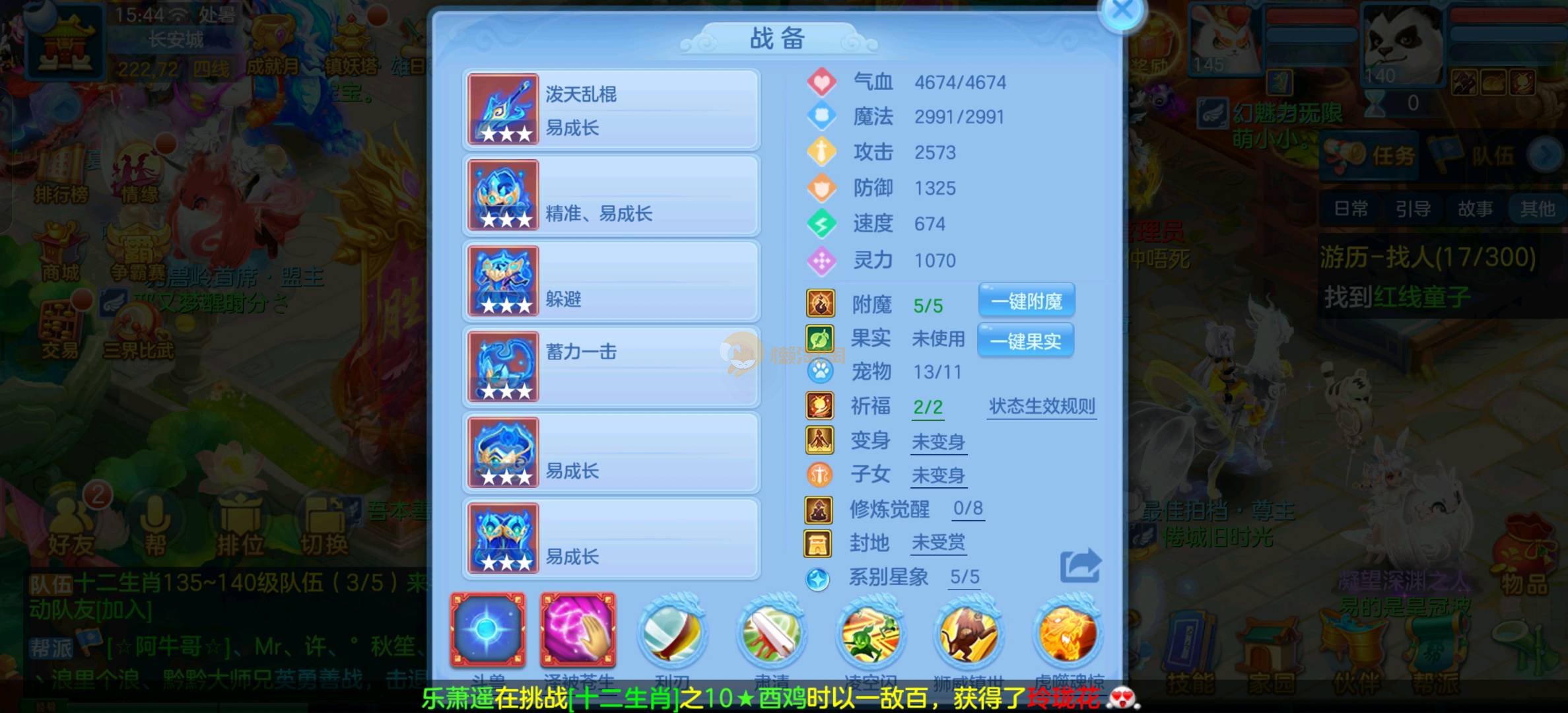Viewport: 1568px width, 713px height.
Task: Select the golden tiger skill icon
Action: [x=1068, y=634]
